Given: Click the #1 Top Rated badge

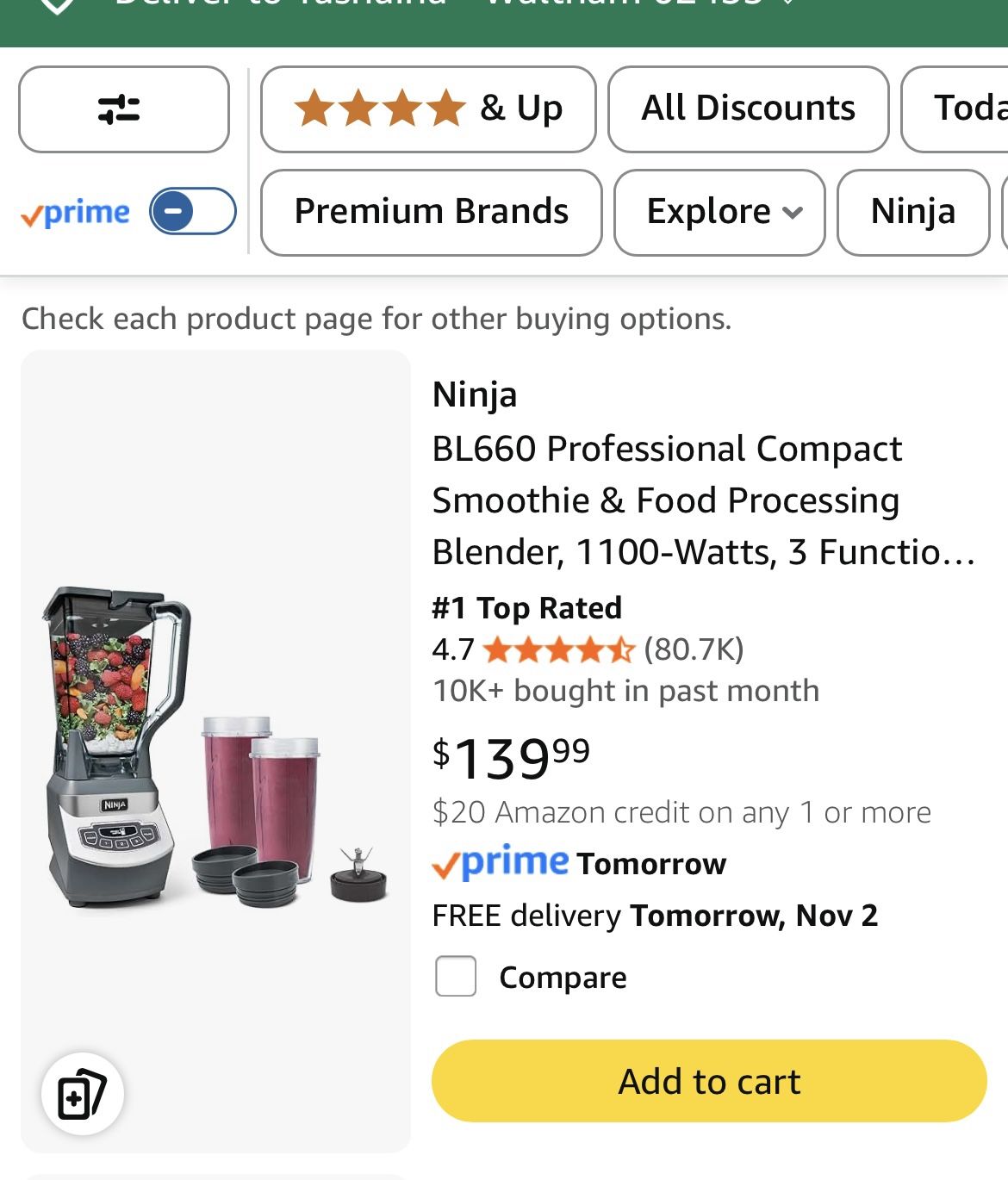Looking at the screenshot, I should coord(526,607).
